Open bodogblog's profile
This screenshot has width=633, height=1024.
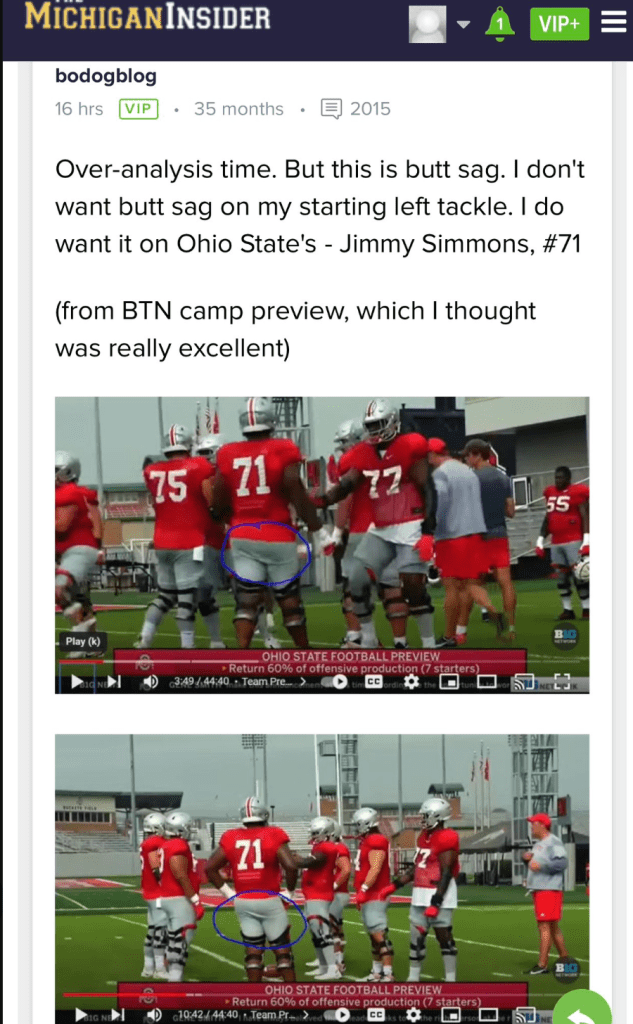105,76
